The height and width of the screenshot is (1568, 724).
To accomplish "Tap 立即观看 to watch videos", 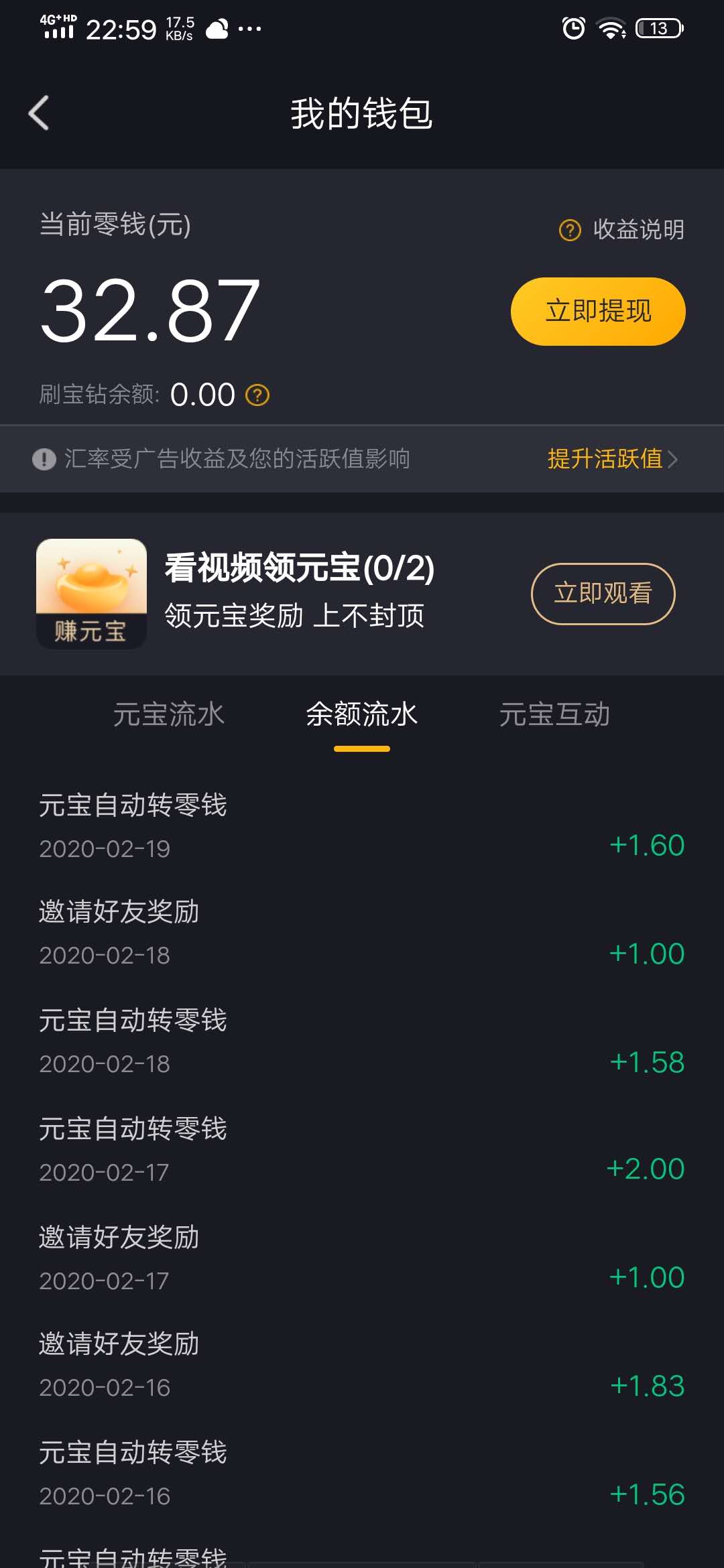I will coord(603,594).
